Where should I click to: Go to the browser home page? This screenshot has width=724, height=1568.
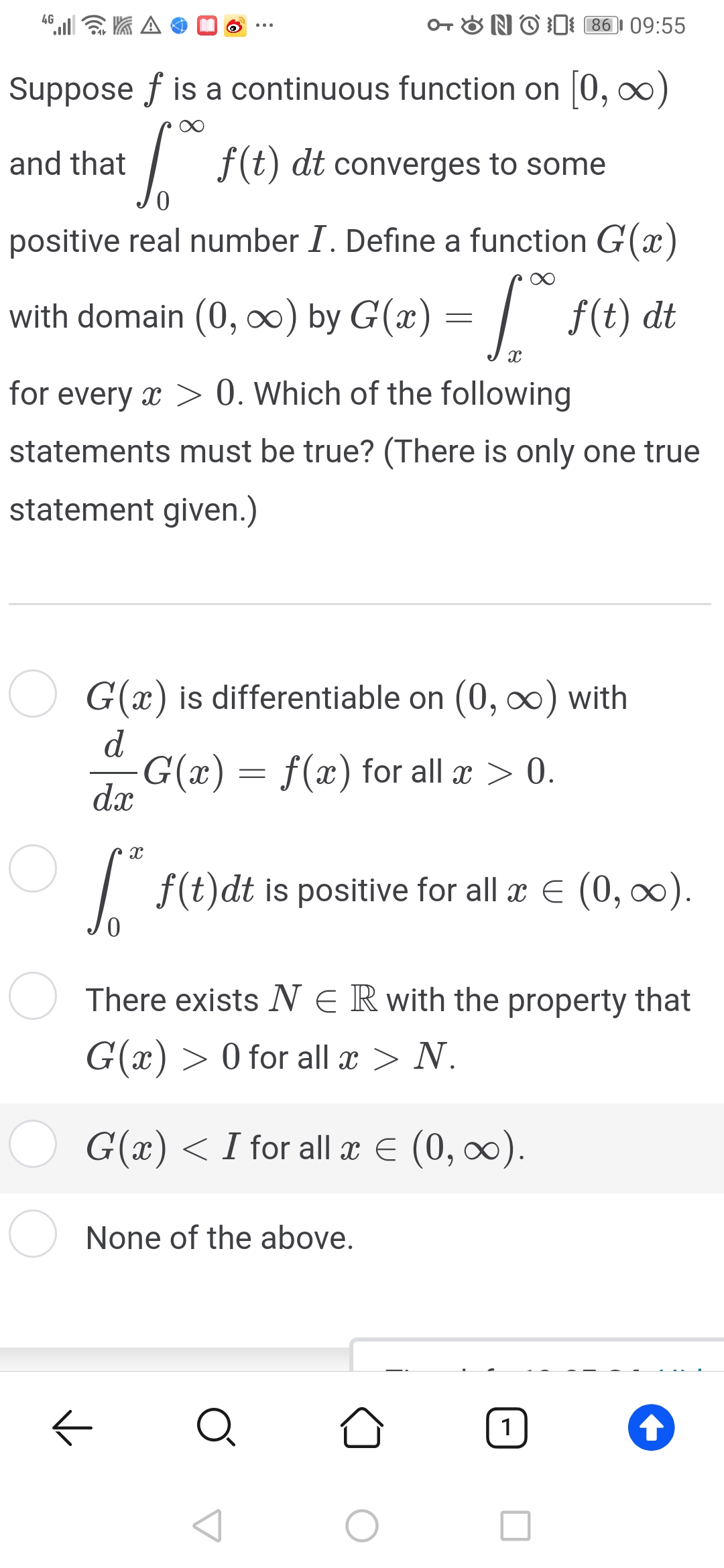click(362, 1427)
